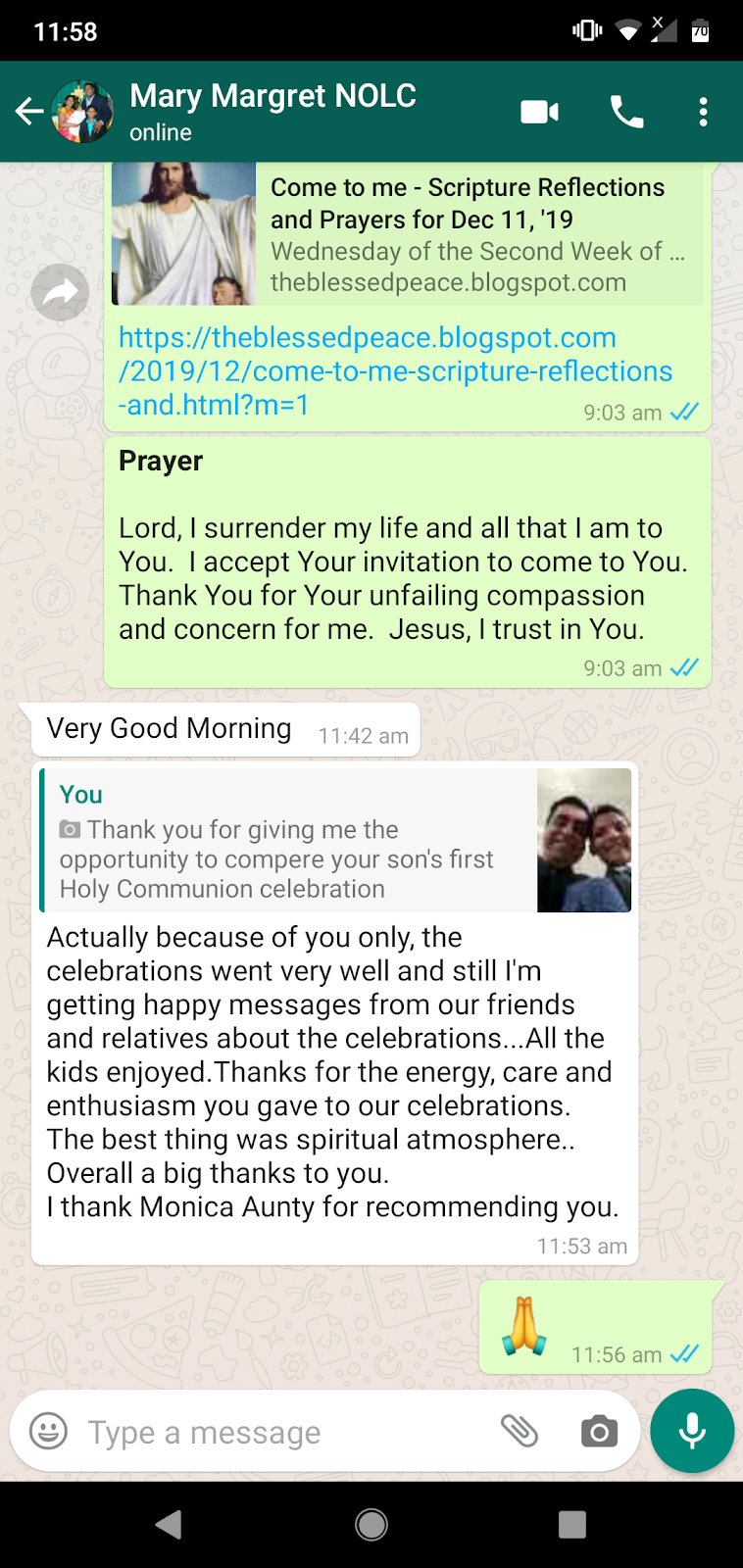743x1568 pixels.
Task: Start a video call with Mary Margret
Action: (x=539, y=112)
